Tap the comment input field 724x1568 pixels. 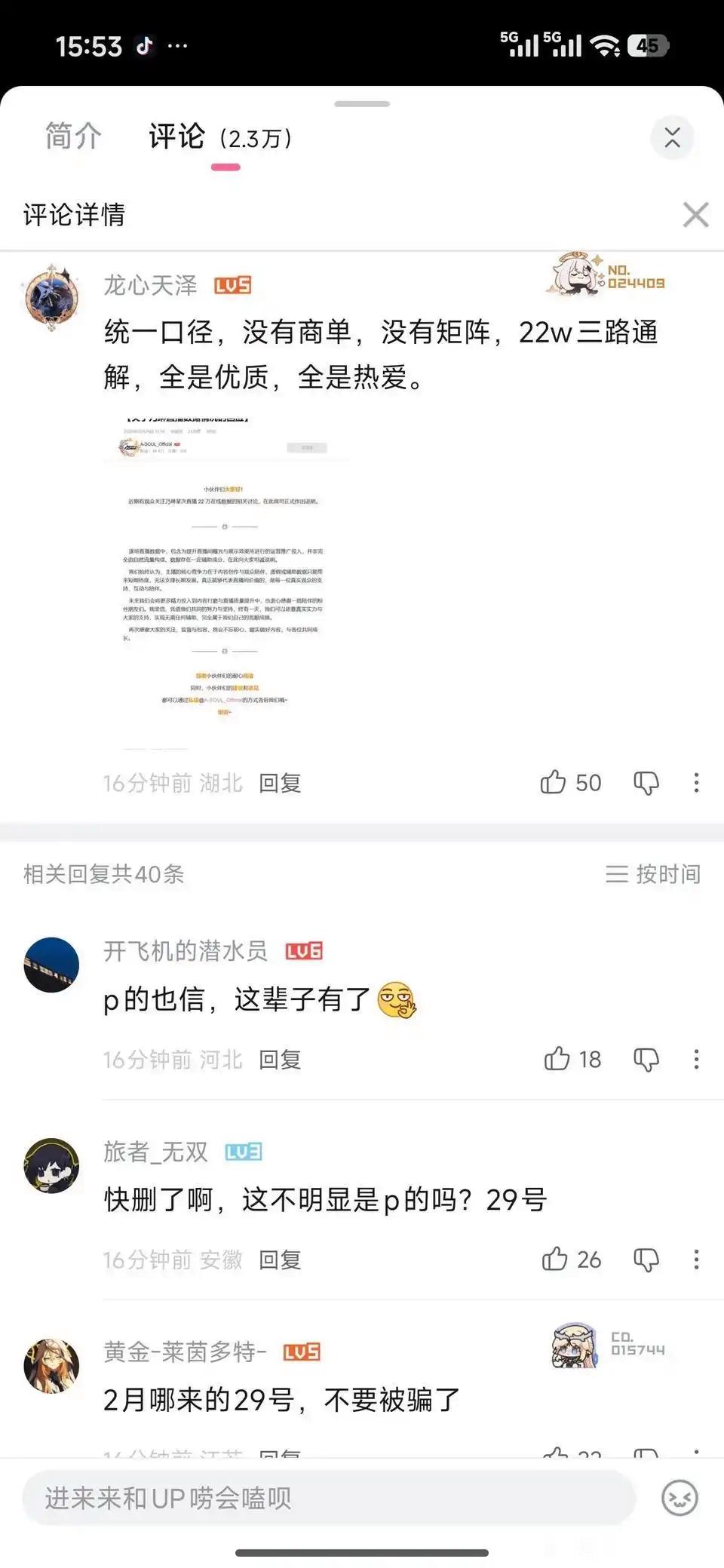tap(328, 1498)
